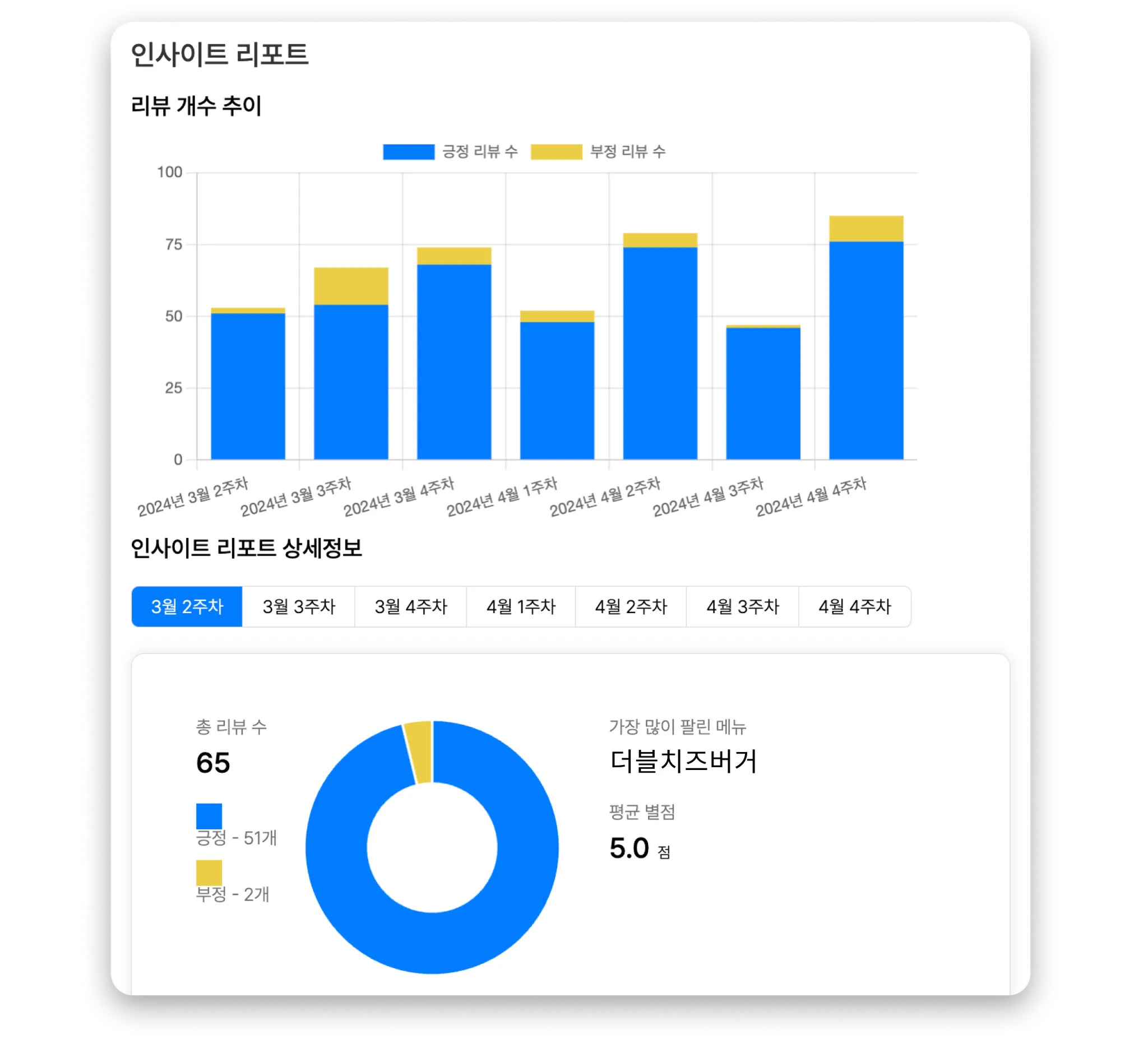Select the 4월 3주차 tab

(742, 606)
